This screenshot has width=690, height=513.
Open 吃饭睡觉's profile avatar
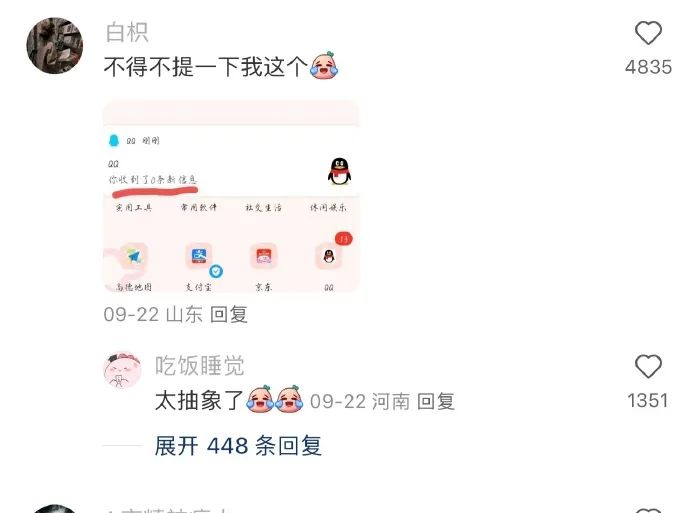coord(122,370)
